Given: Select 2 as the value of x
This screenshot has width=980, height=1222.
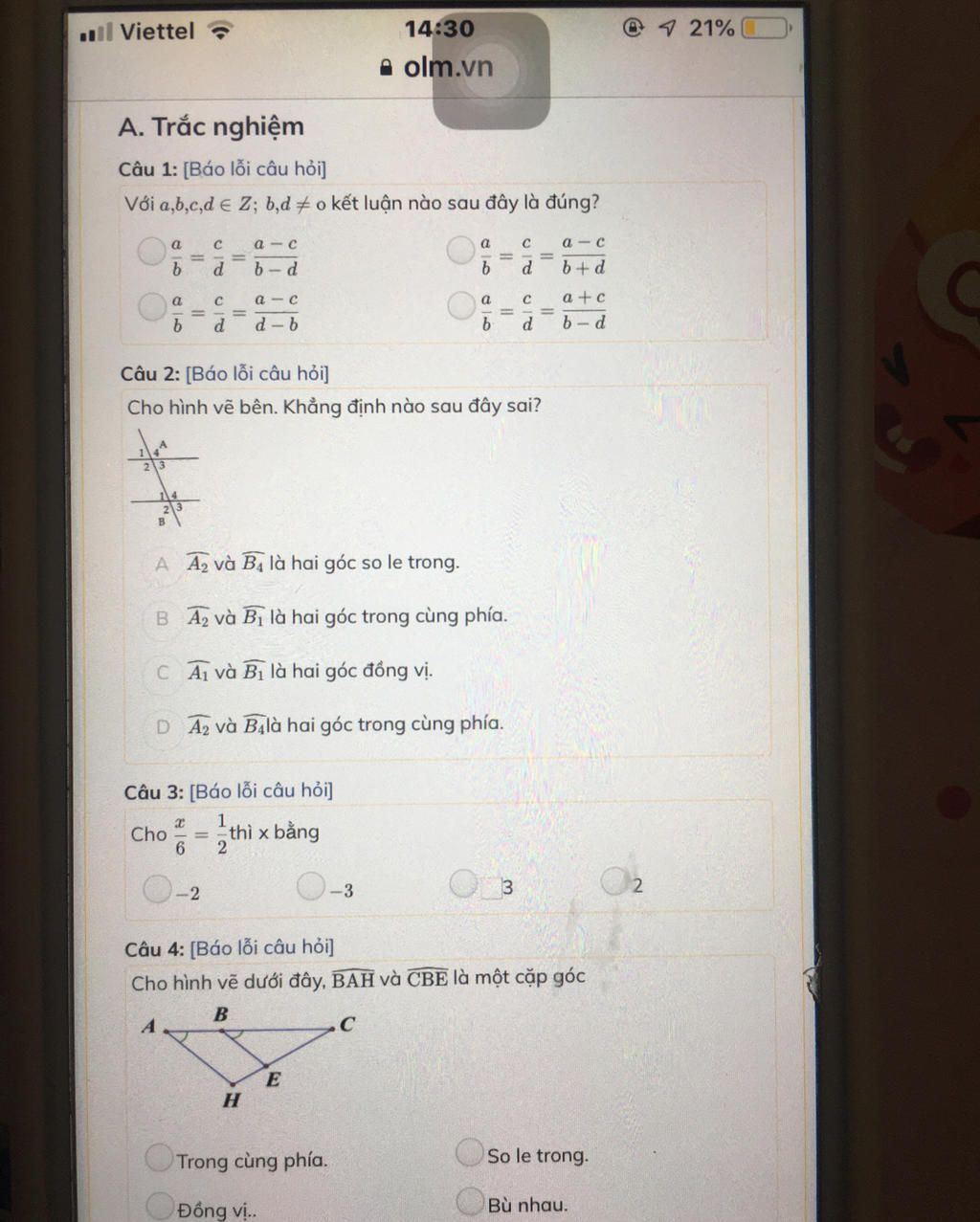Looking at the screenshot, I should [x=613, y=881].
